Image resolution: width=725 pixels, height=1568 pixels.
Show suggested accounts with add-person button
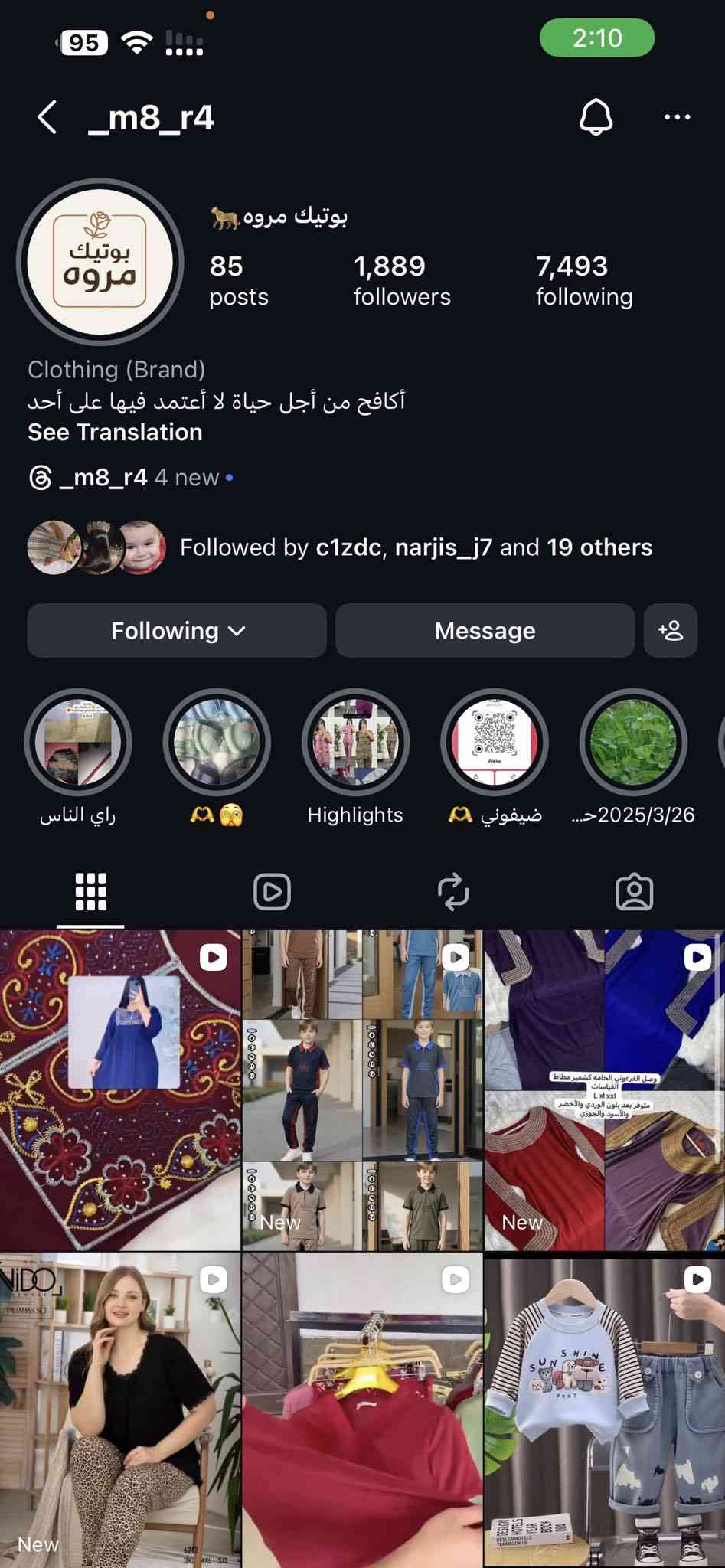point(670,631)
